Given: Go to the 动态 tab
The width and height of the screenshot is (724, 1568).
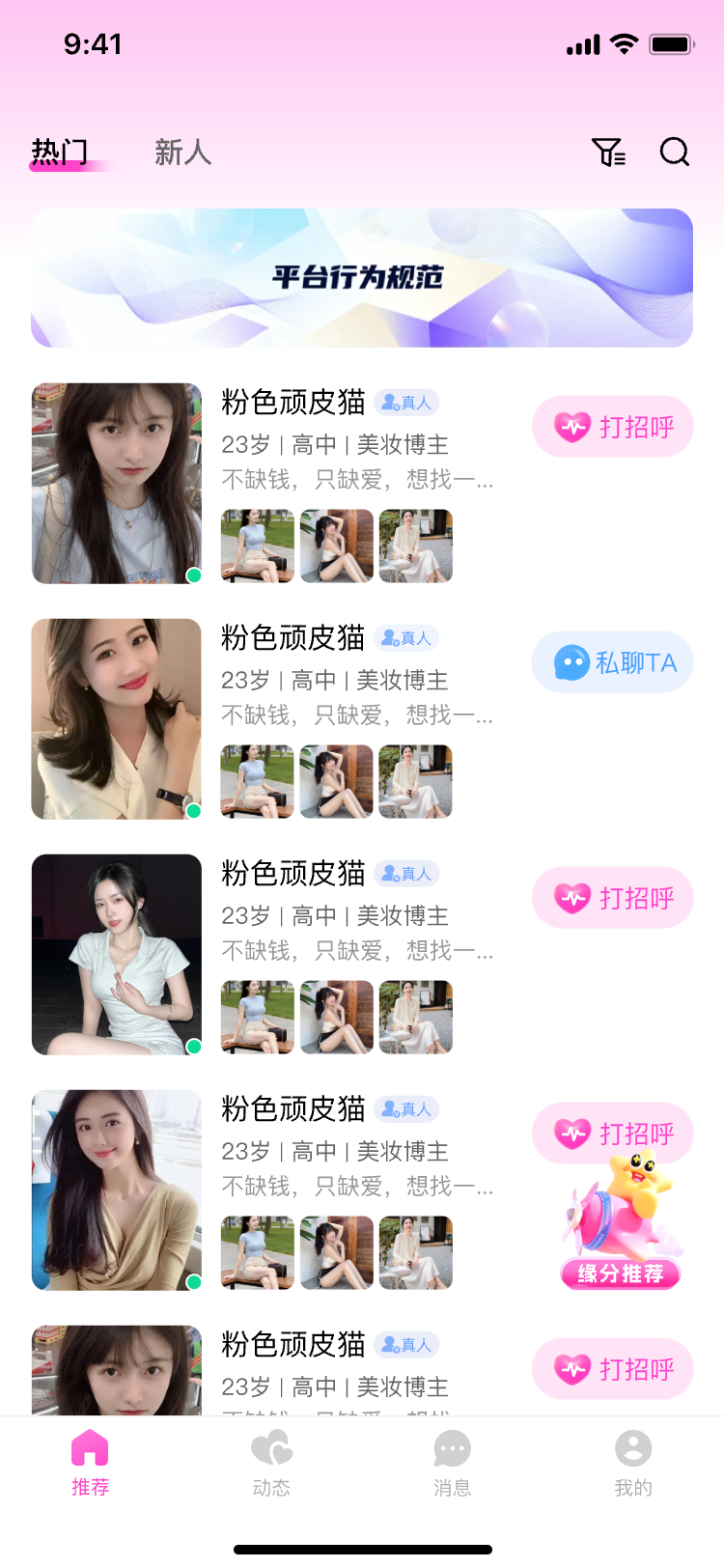Looking at the screenshot, I should pyautogui.click(x=271, y=1462).
